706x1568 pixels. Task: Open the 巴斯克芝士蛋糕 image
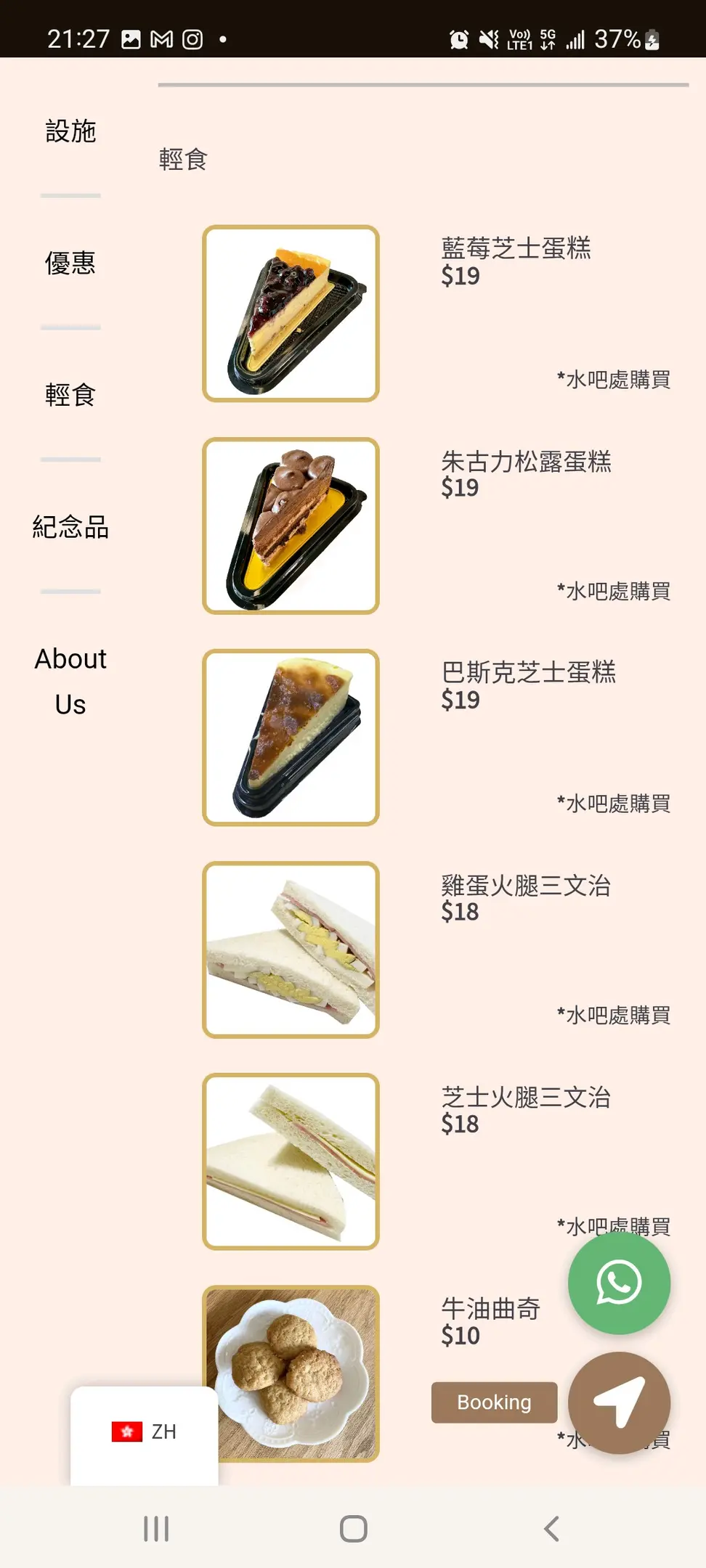coord(291,738)
